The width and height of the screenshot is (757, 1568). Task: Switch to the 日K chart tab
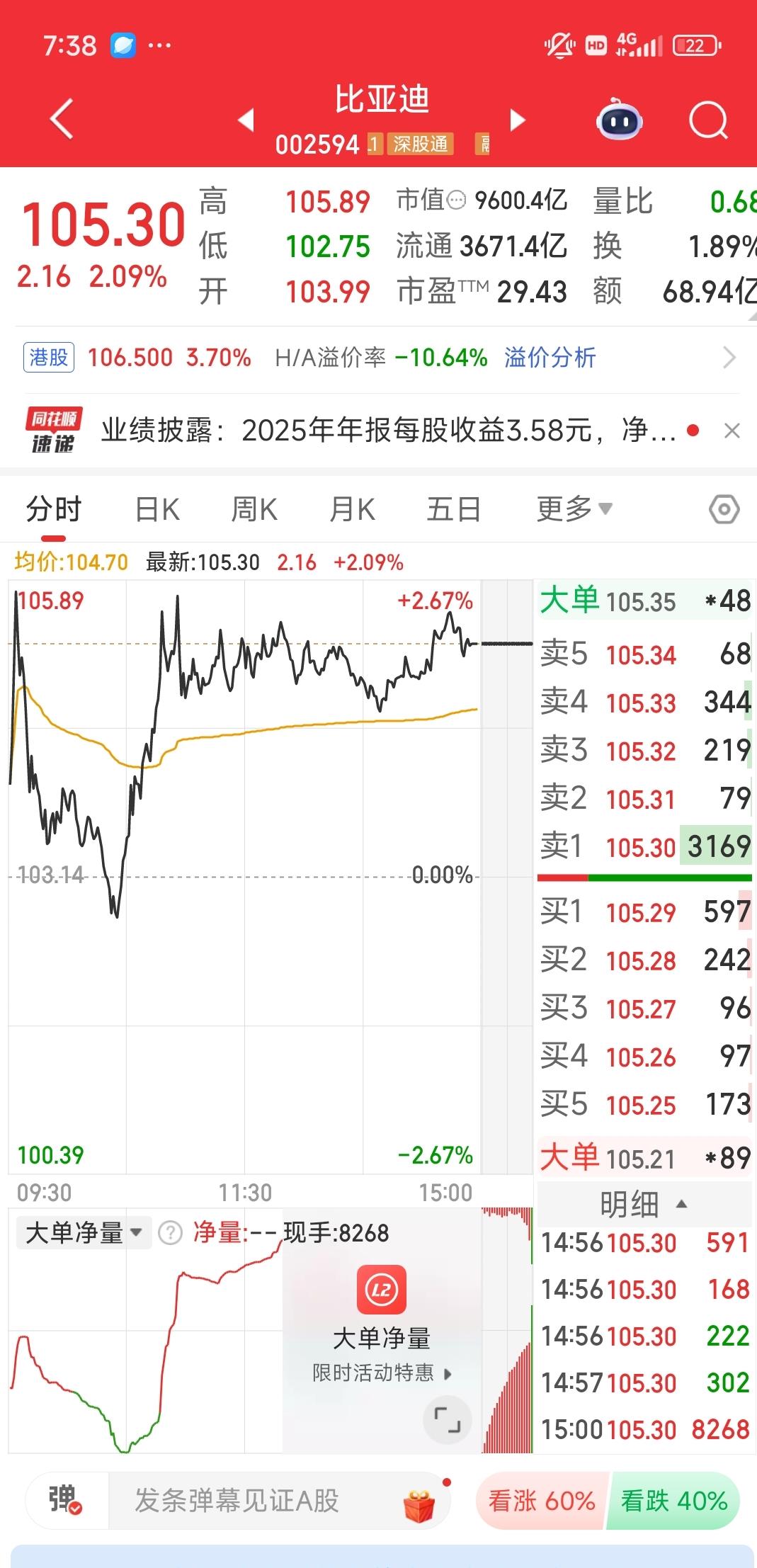click(157, 510)
